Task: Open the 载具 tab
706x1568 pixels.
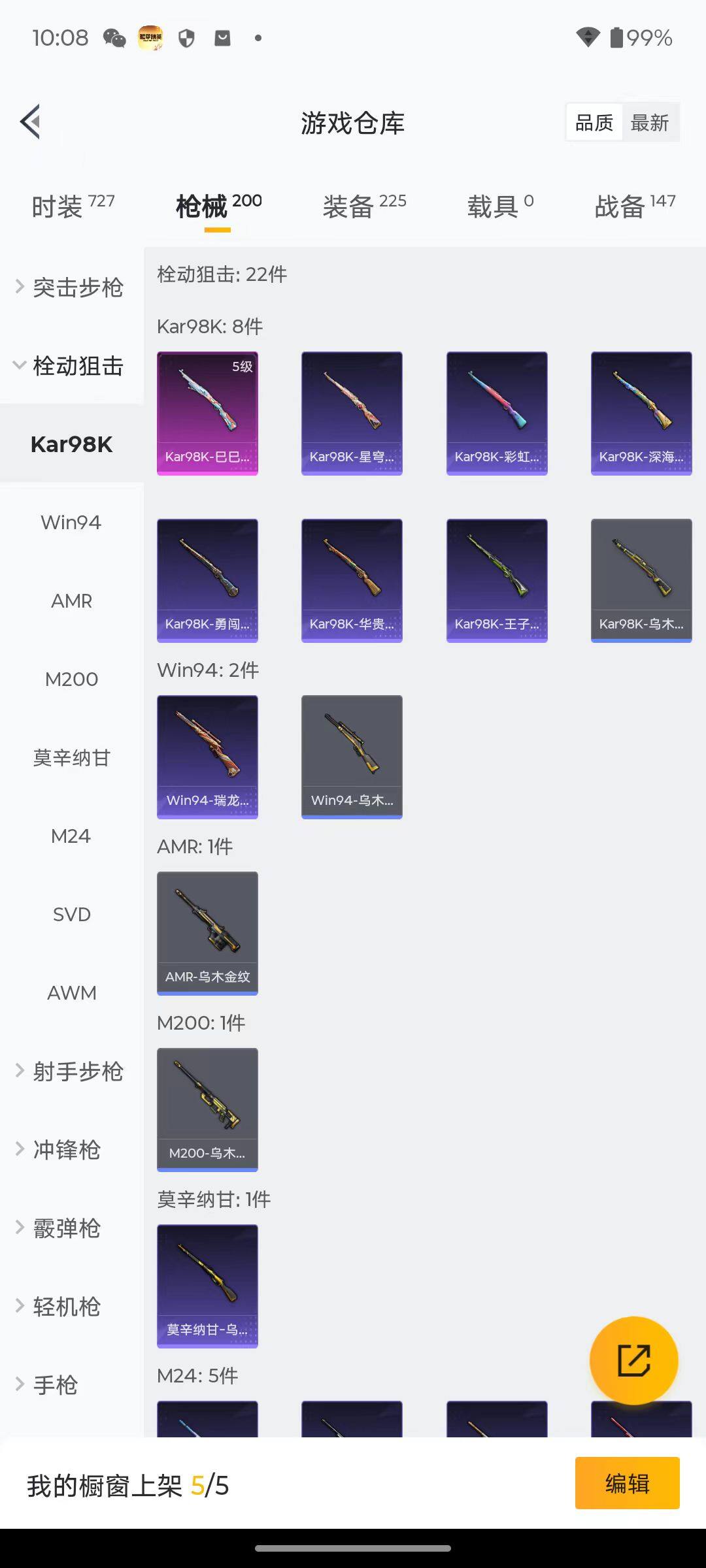Action: point(500,206)
